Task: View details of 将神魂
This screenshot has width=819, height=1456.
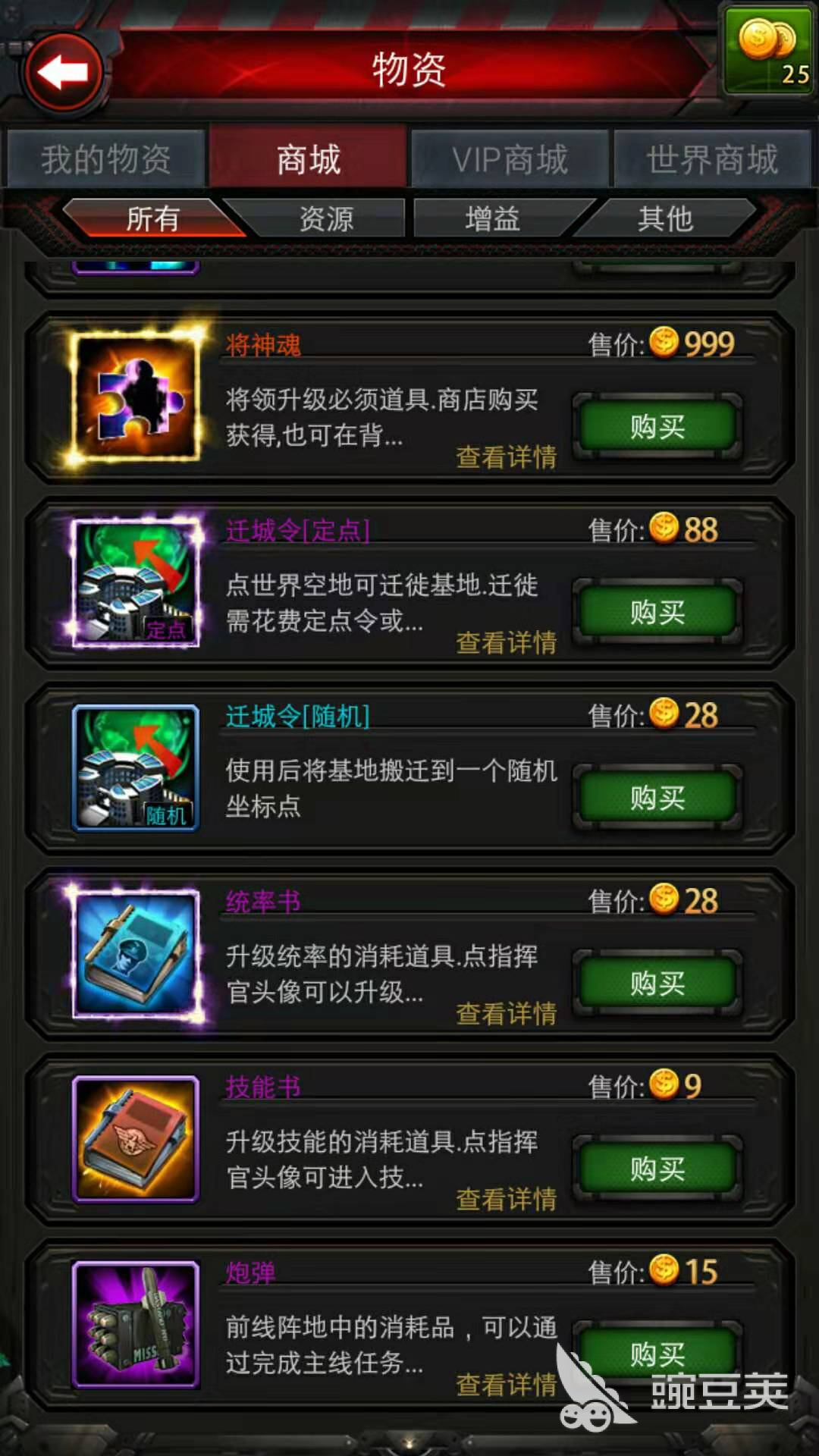Action: click(x=506, y=457)
